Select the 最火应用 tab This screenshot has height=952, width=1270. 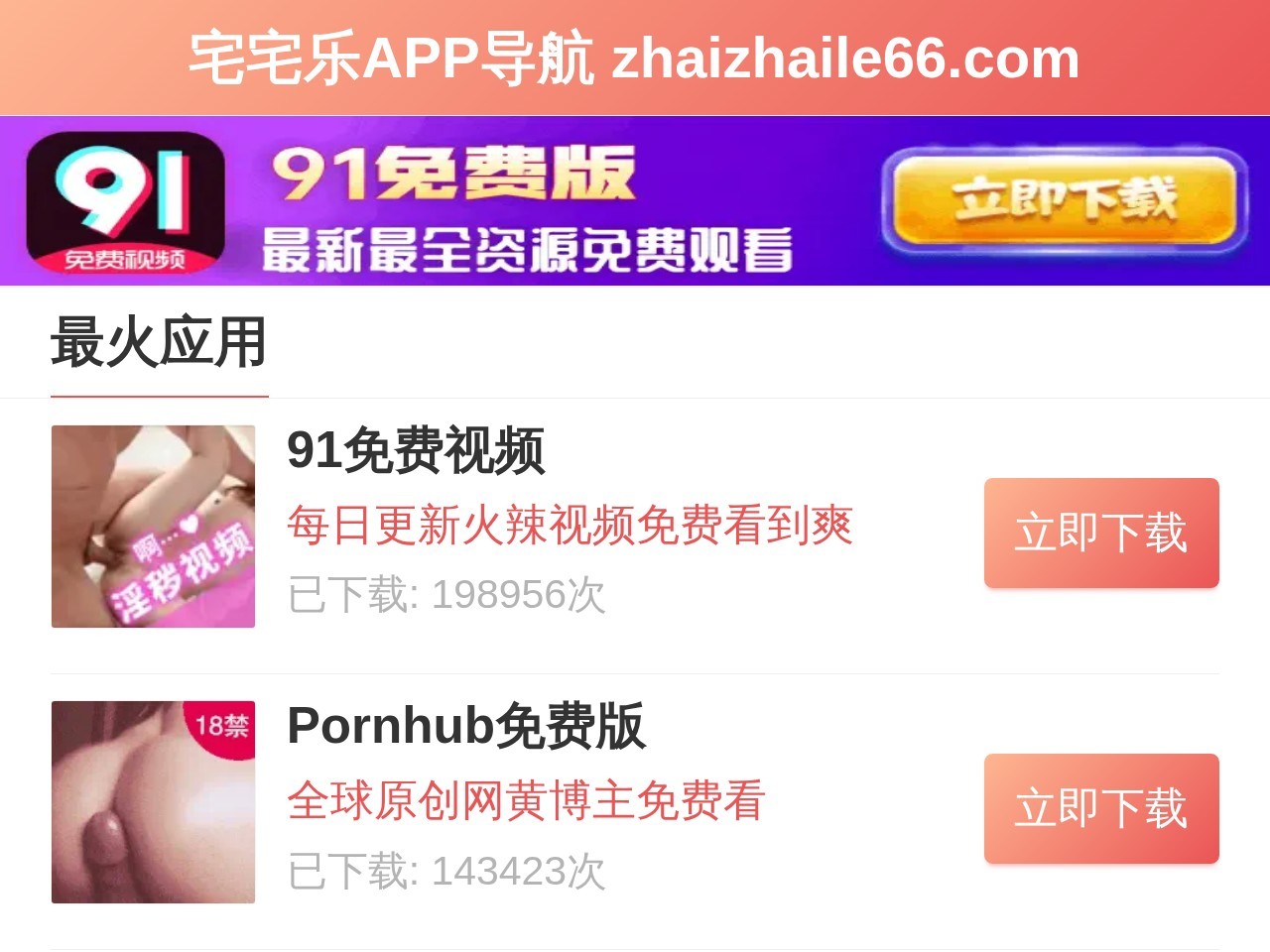pyautogui.click(x=159, y=343)
